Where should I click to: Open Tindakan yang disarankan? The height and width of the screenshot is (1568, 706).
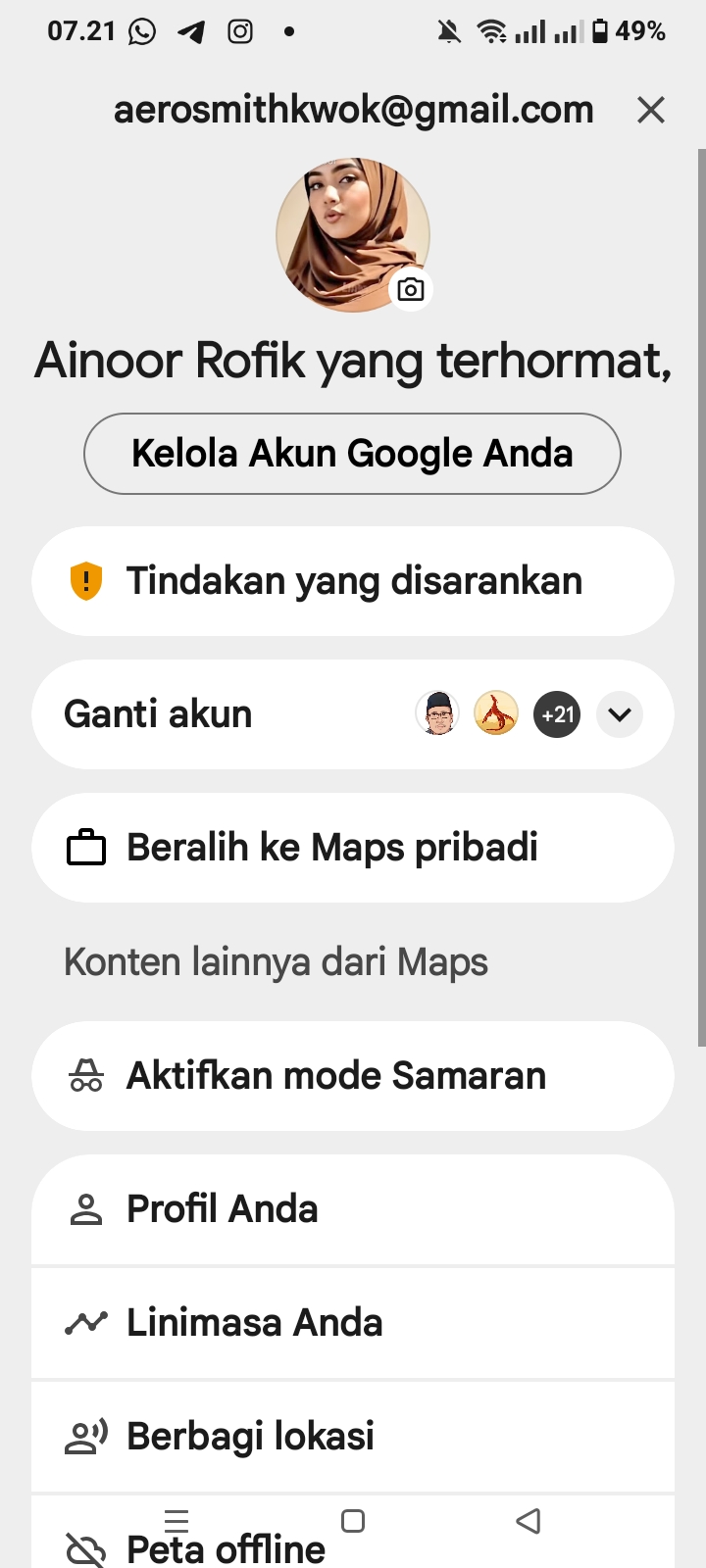[352, 581]
